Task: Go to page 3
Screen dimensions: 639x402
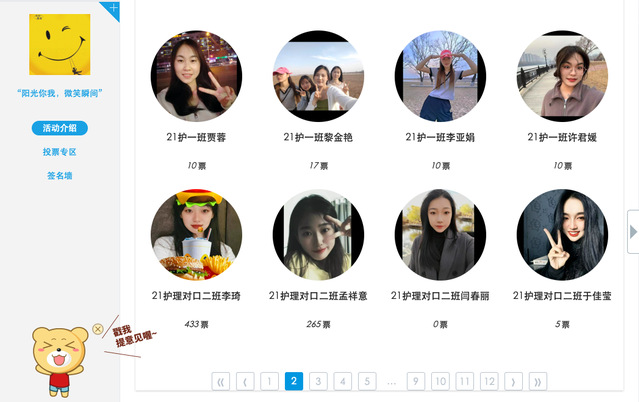Action: point(318,381)
